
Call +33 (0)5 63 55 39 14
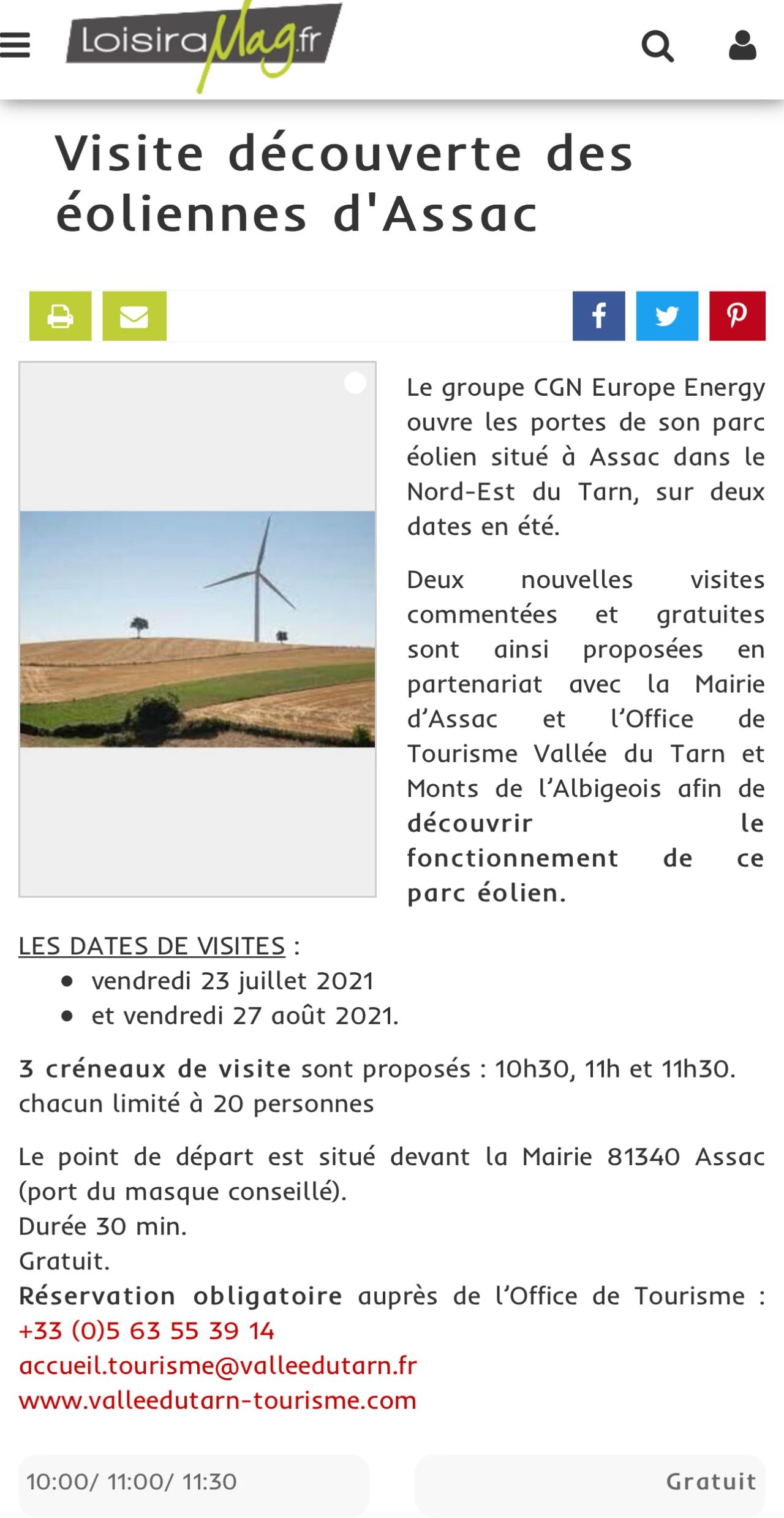tap(147, 1331)
